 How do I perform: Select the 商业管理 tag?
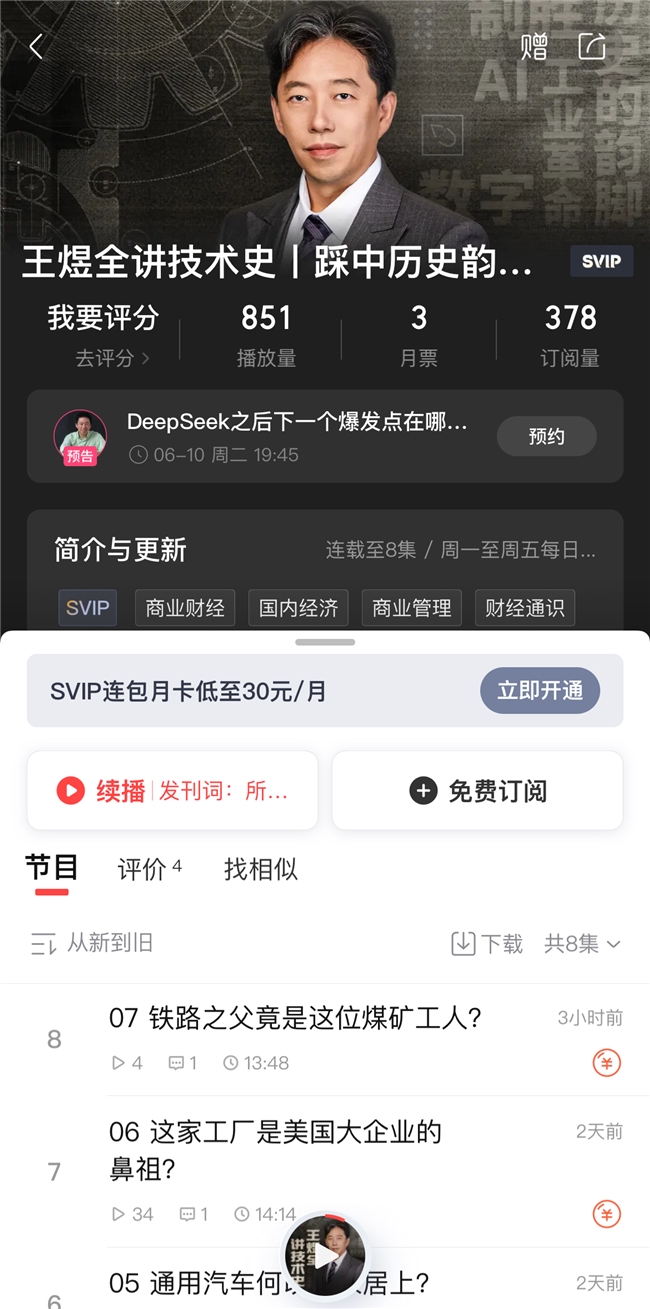pos(411,608)
